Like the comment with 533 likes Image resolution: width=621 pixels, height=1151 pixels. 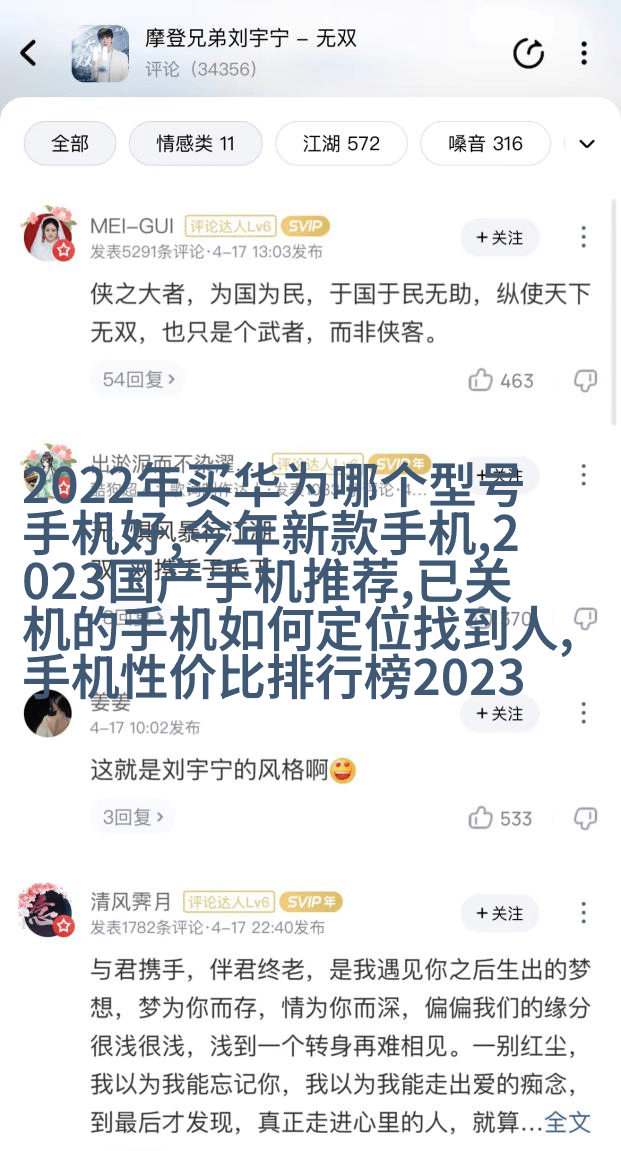pos(500,818)
